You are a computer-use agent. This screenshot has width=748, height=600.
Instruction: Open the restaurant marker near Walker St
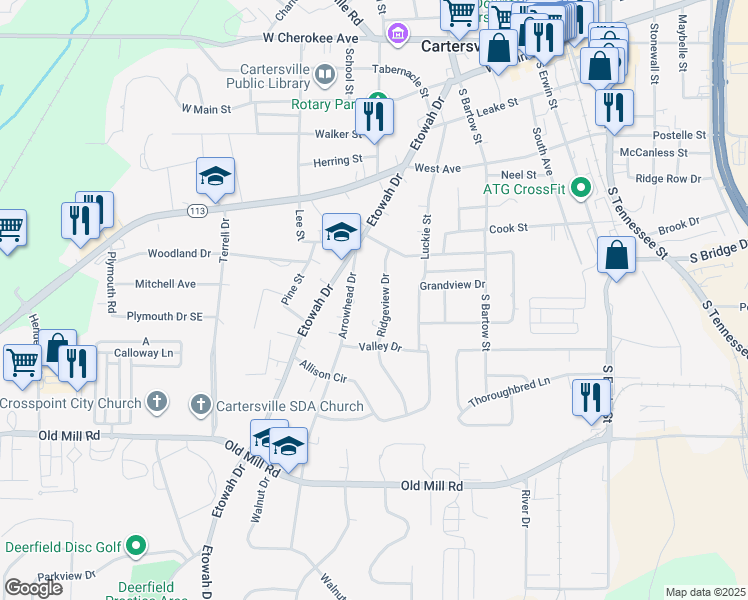tap(376, 116)
